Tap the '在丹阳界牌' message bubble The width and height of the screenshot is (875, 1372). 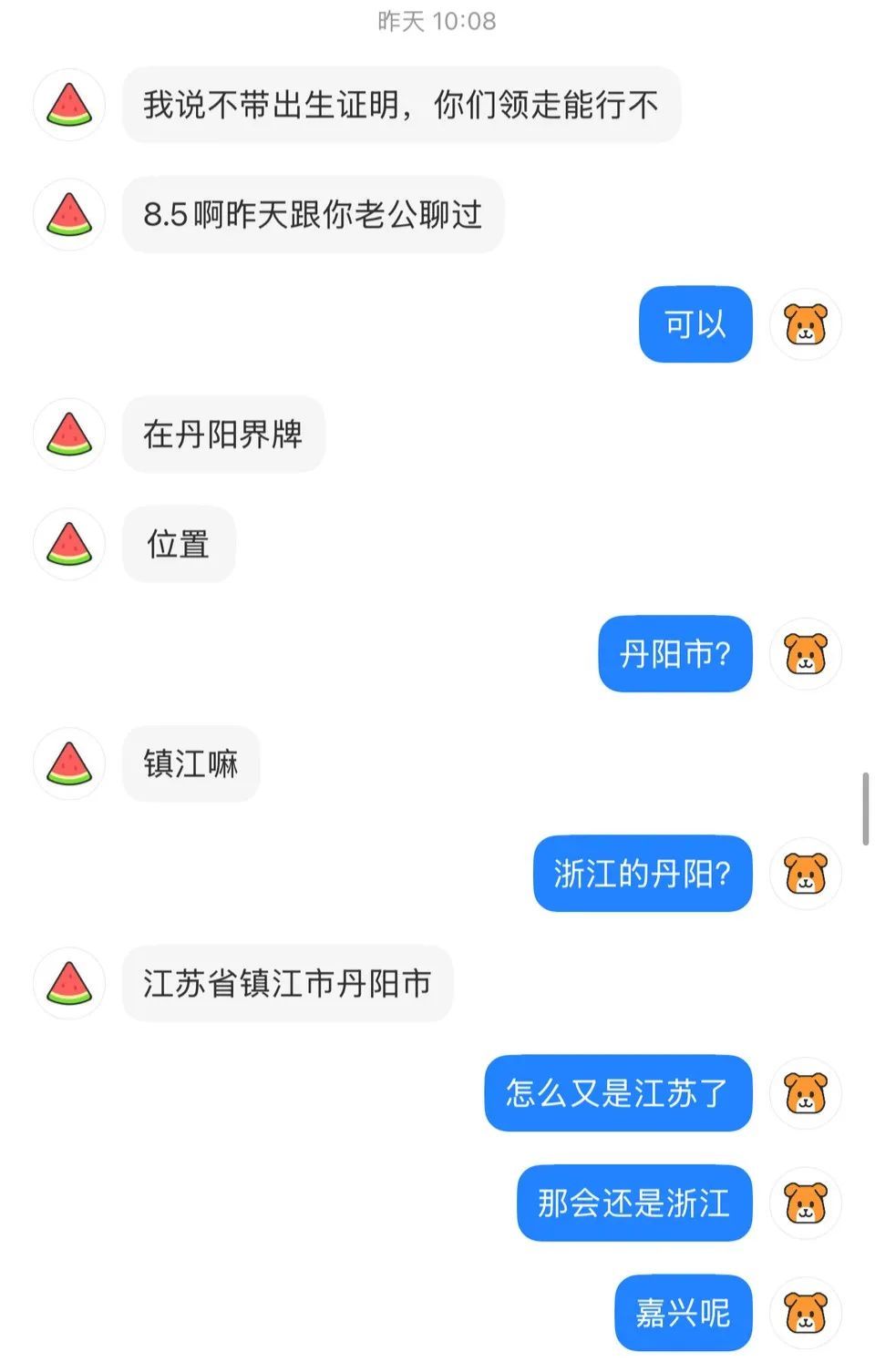[223, 435]
